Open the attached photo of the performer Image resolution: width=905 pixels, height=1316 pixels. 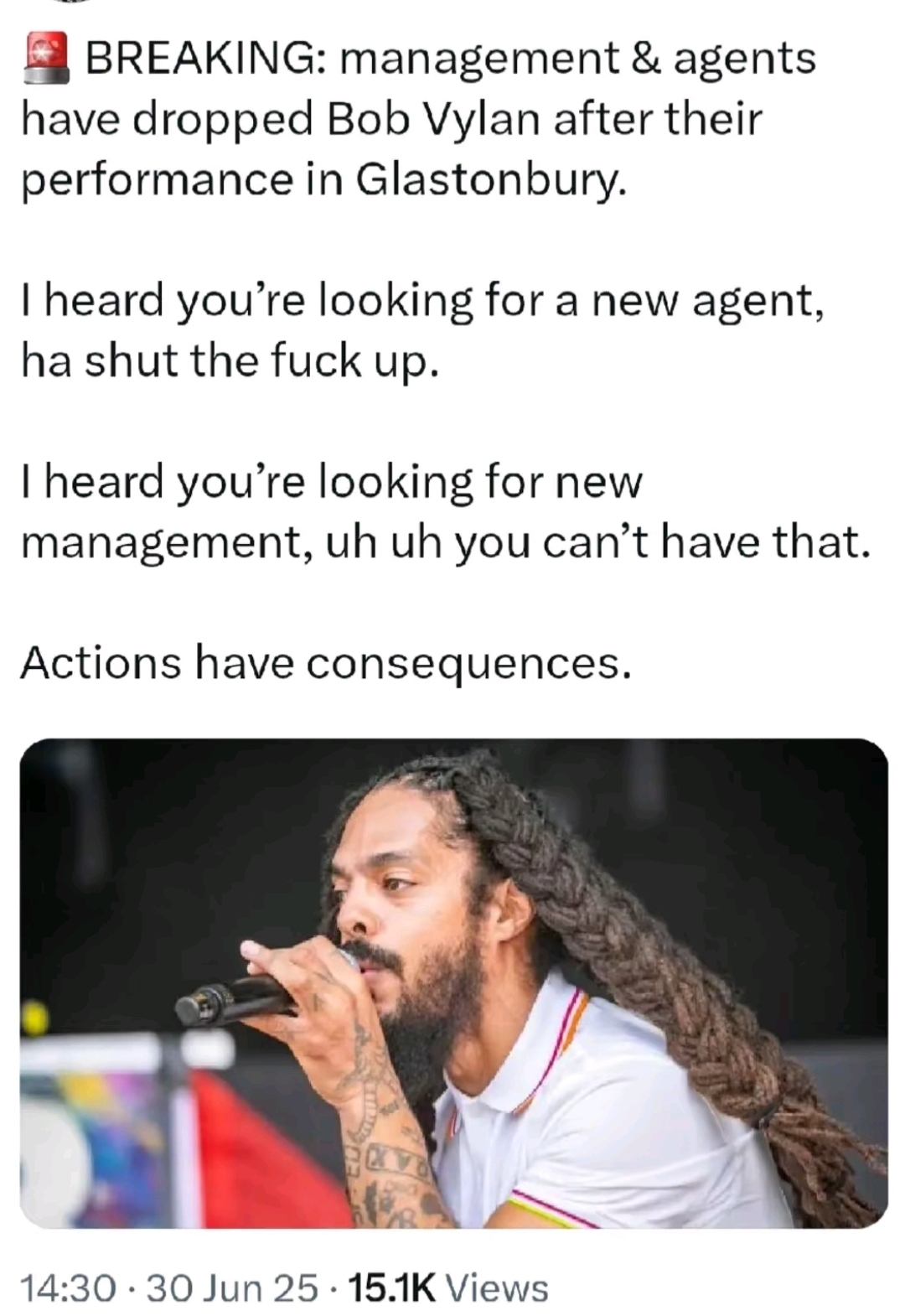[452, 982]
